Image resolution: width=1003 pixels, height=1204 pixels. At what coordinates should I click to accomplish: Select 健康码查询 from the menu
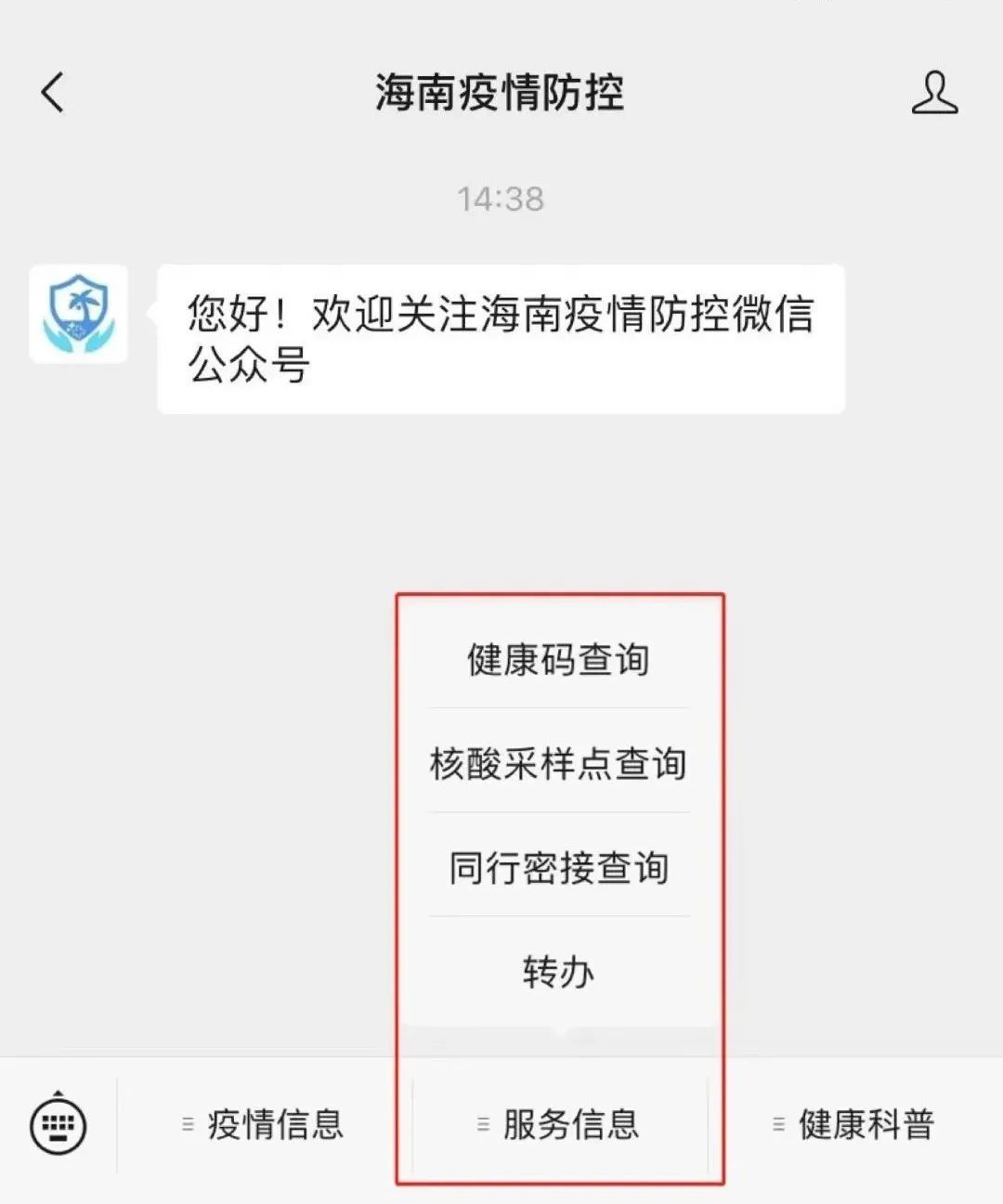point(558,660)
